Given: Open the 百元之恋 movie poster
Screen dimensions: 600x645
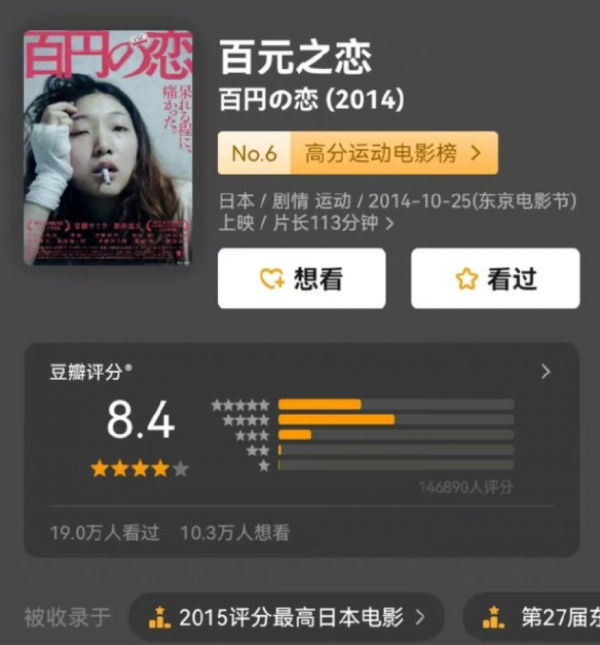Looking at the screenshot, I should point(108,147).
